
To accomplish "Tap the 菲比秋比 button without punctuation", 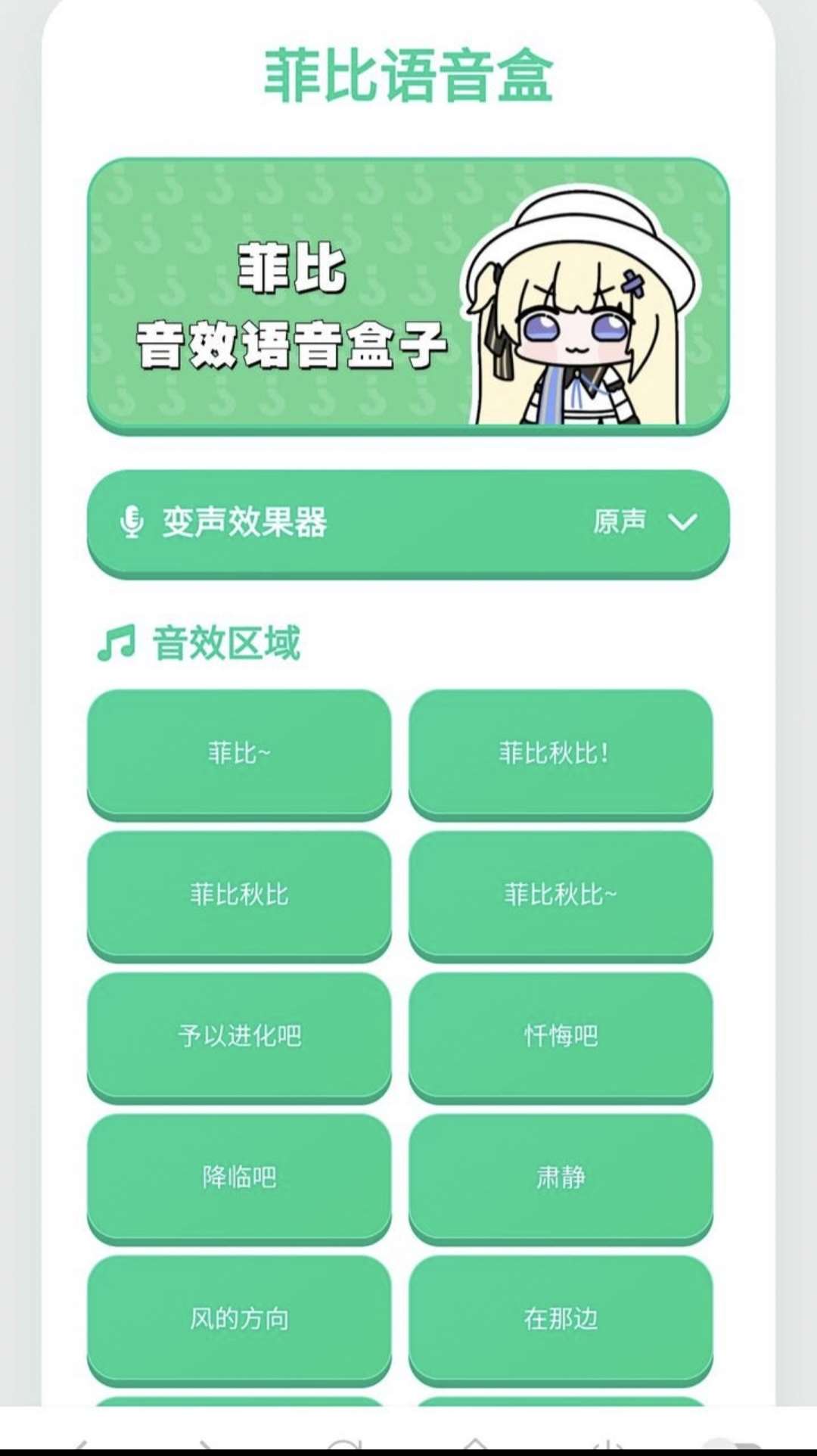I will pos(239,894).
